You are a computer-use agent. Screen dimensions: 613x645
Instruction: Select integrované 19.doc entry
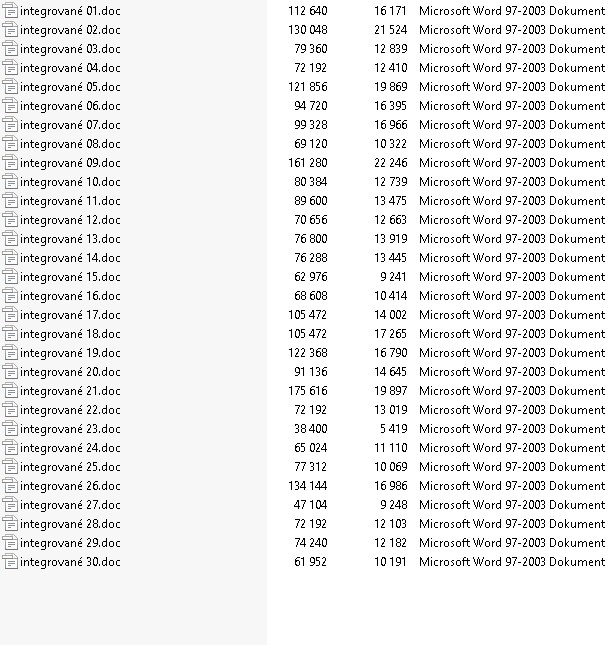point(70,353)
